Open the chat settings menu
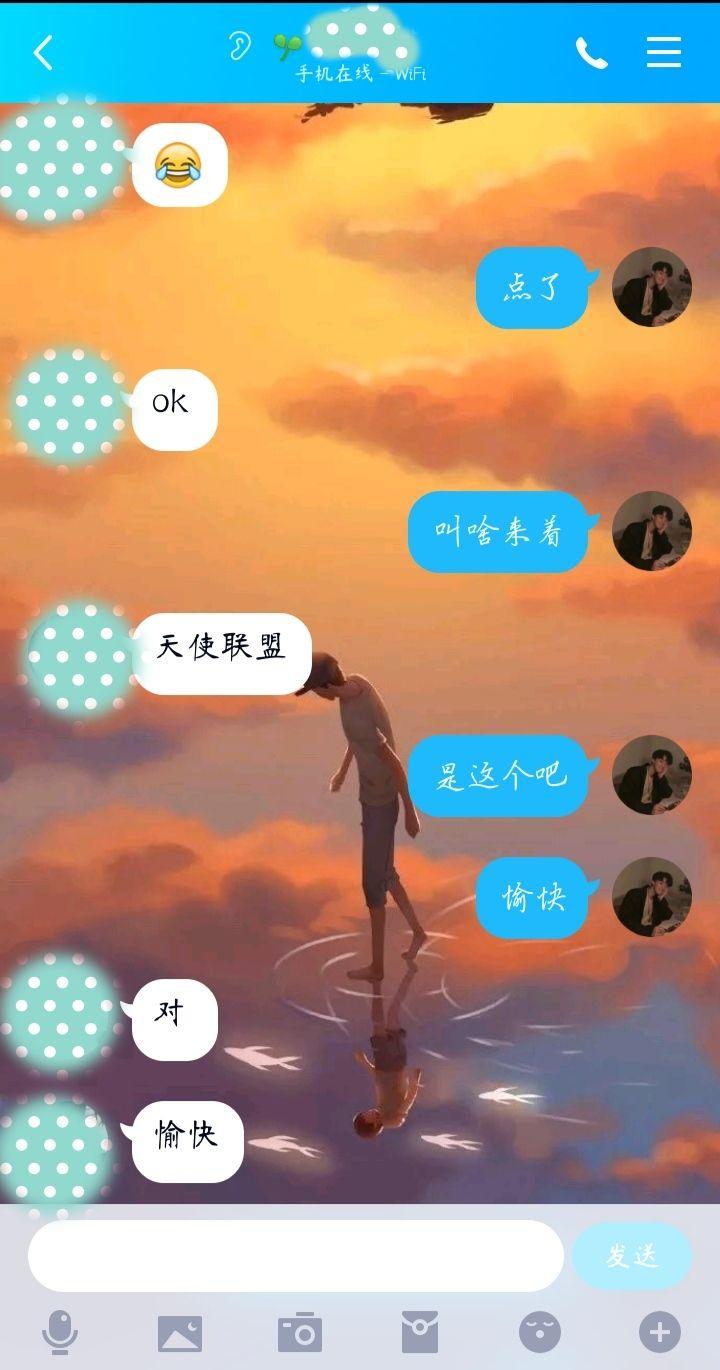This screenshot has width=720, height=1370. tap(663, 52)
